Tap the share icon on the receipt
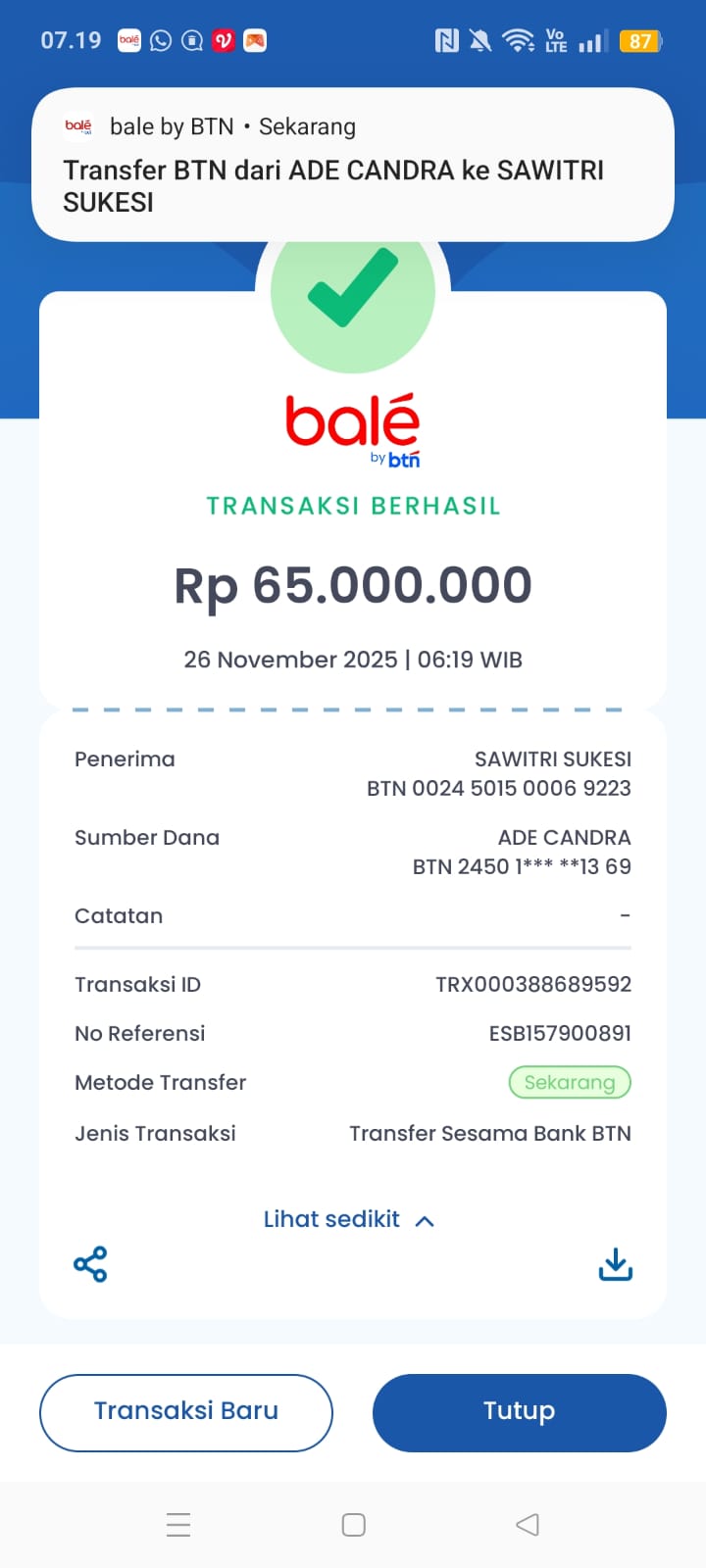This screenshot has width=706, height=1568. point(90,1264)
